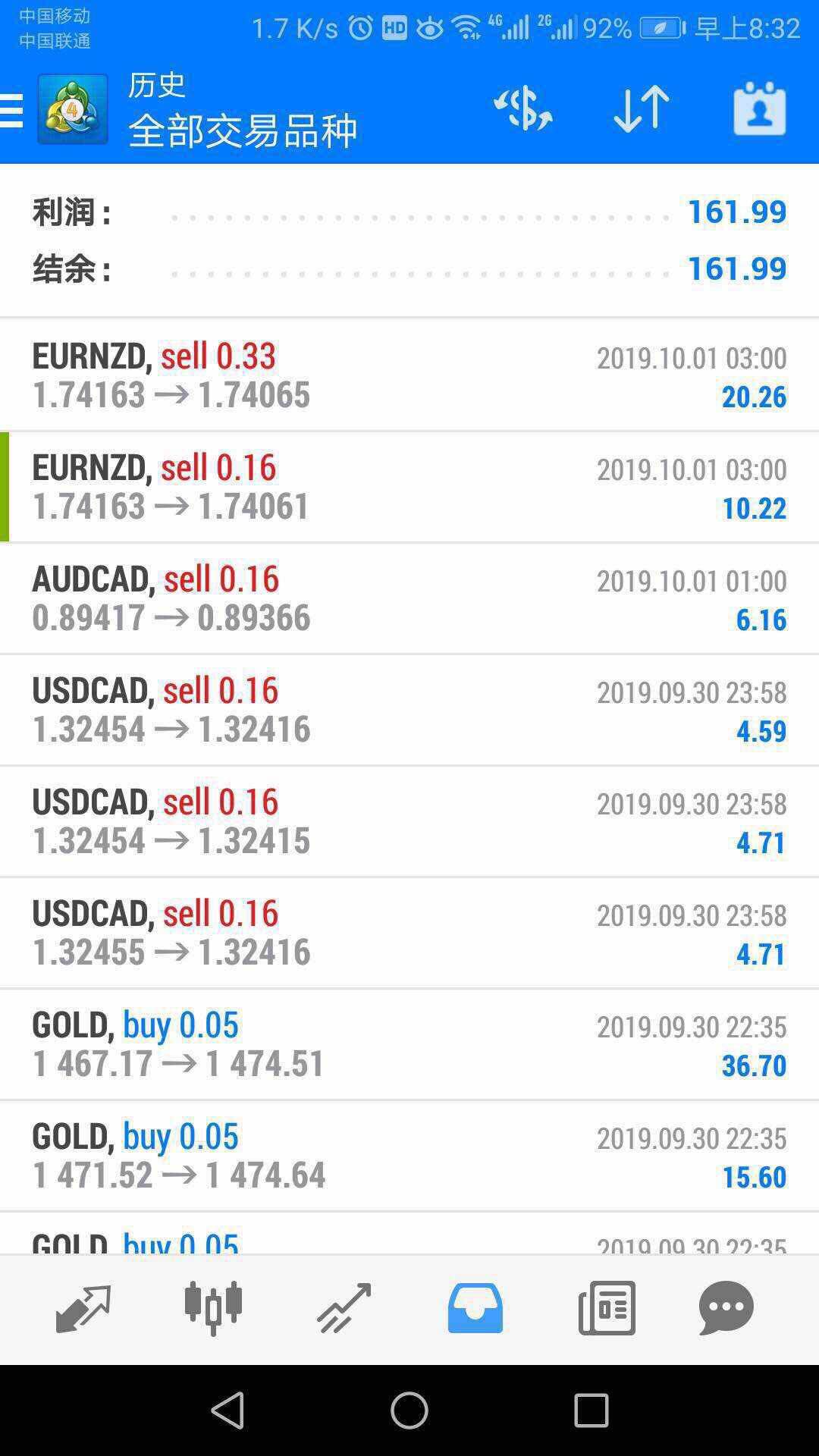Switch to the Quotes tab
The width and height of the screenshot is (819, 1456).
coord(83,1308)
